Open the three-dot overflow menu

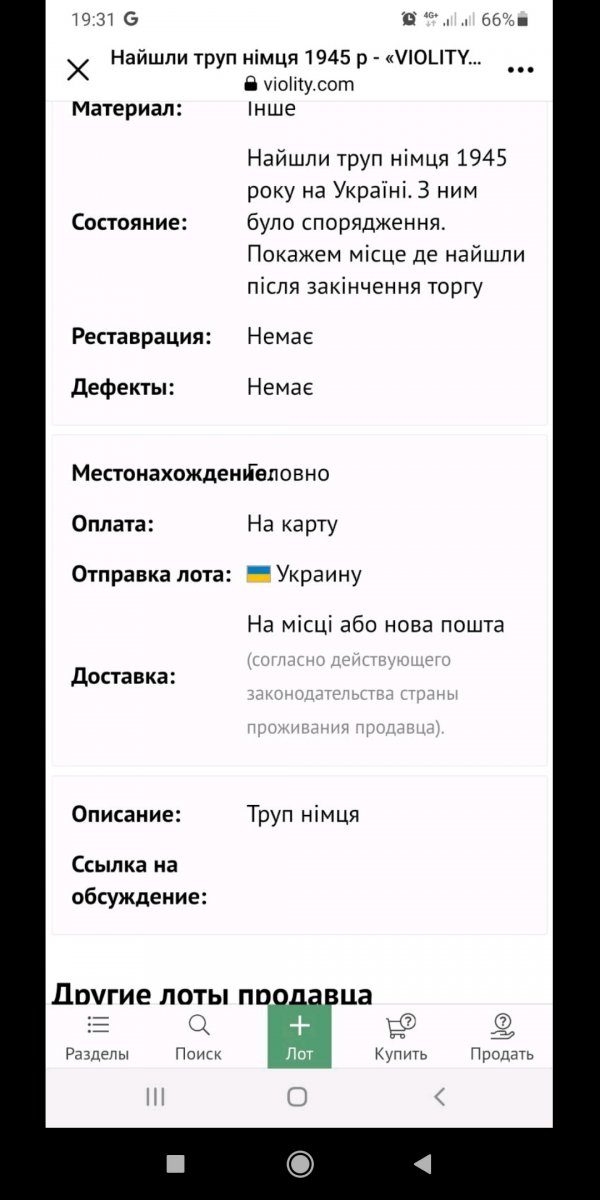tap(521, 70)
